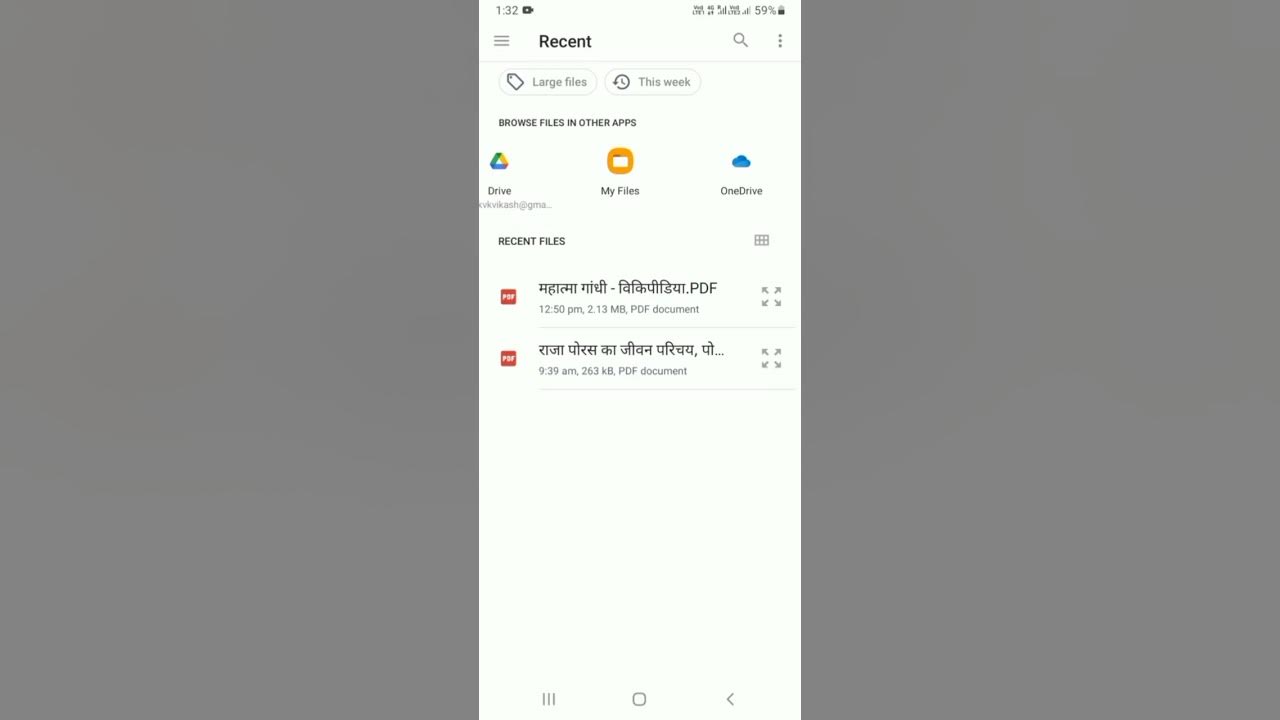
Task: Open the navigation drawer menu
Action: tap(501, 41)
